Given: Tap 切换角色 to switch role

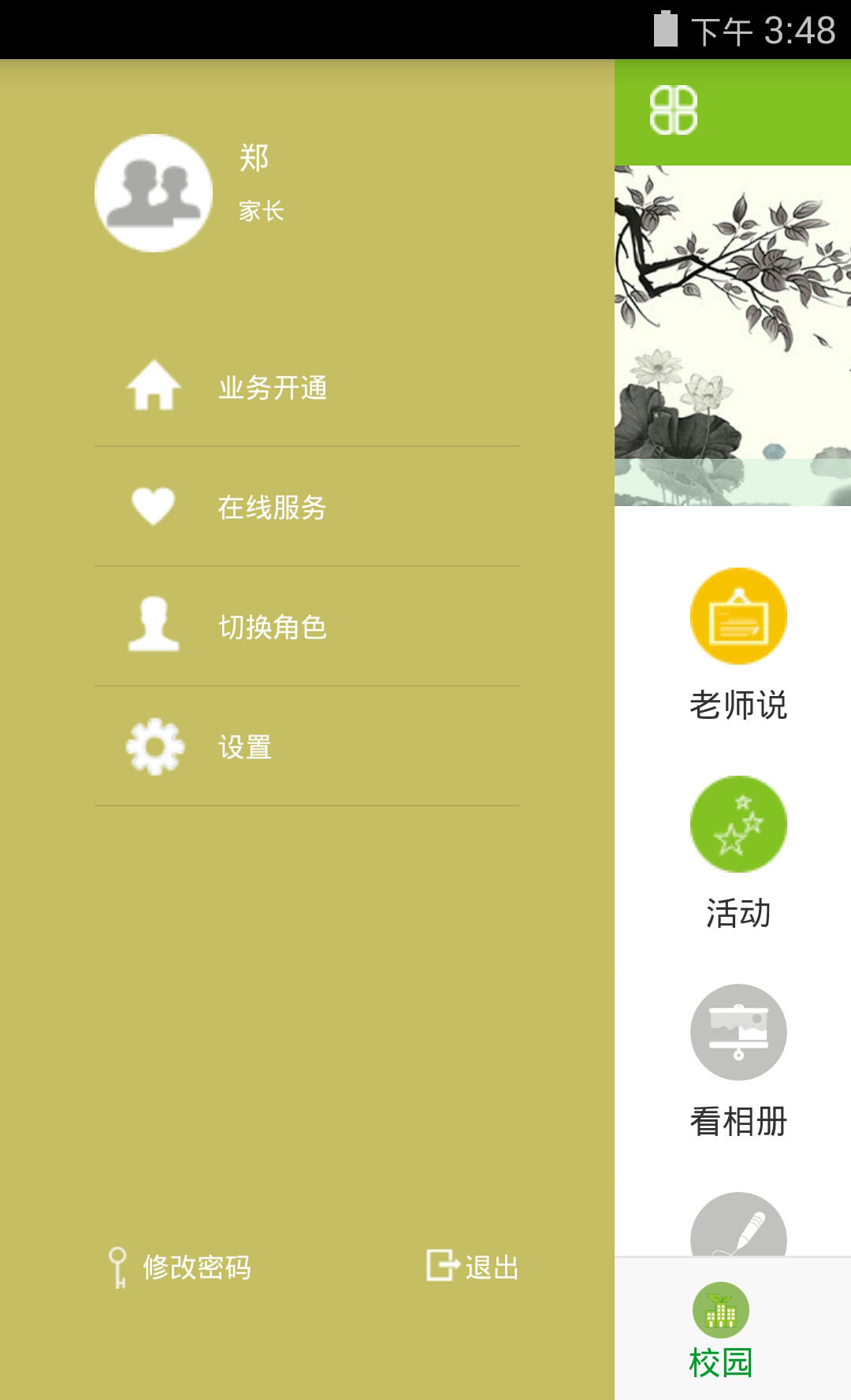Looking at the screenshot, I should 306,627.
